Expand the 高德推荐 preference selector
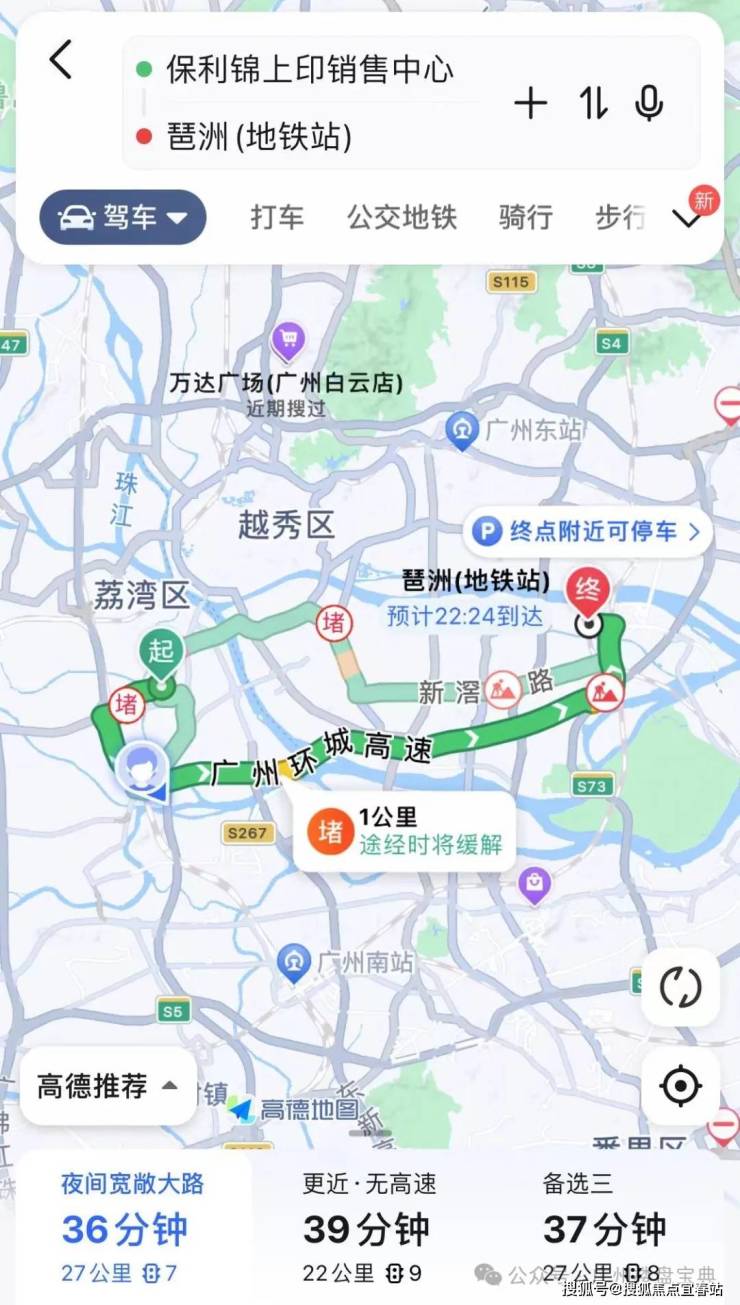The image size is (740, 1305). [x=108, y=1086]
